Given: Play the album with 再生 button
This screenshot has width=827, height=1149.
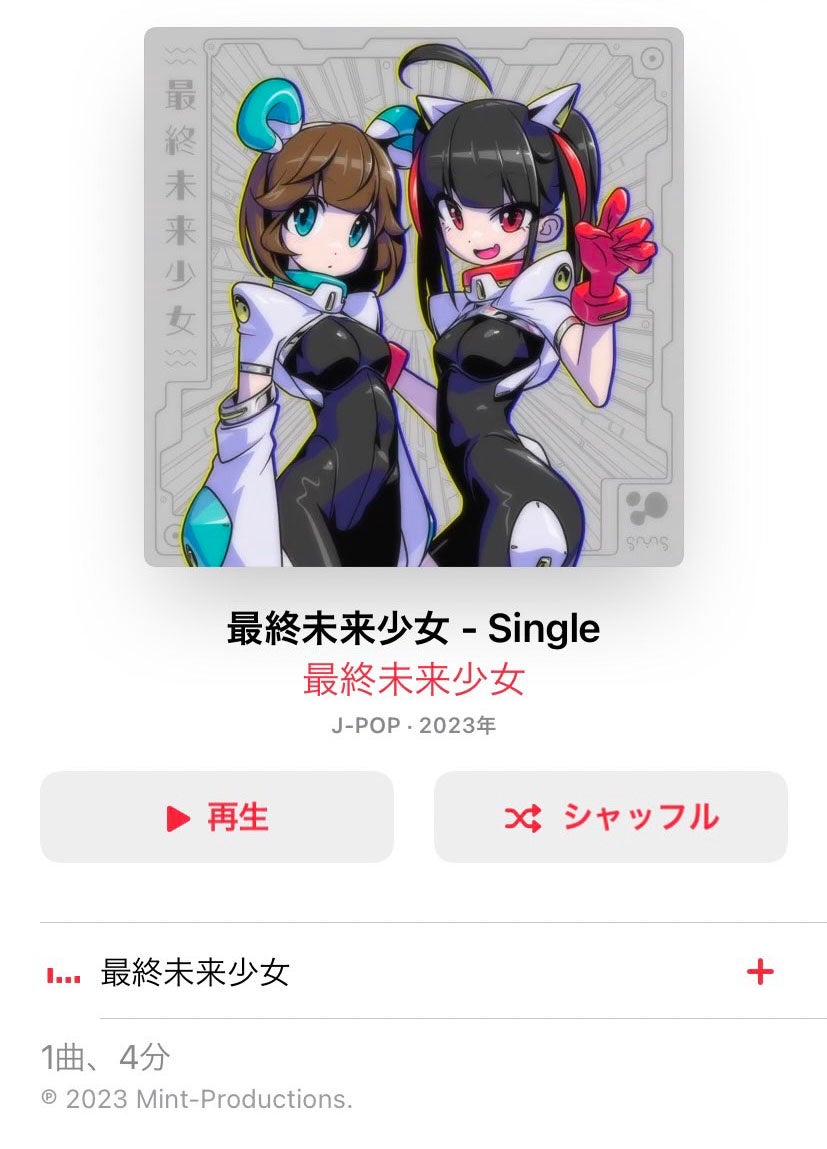Looking at the screenshot, I should [216, 817].
